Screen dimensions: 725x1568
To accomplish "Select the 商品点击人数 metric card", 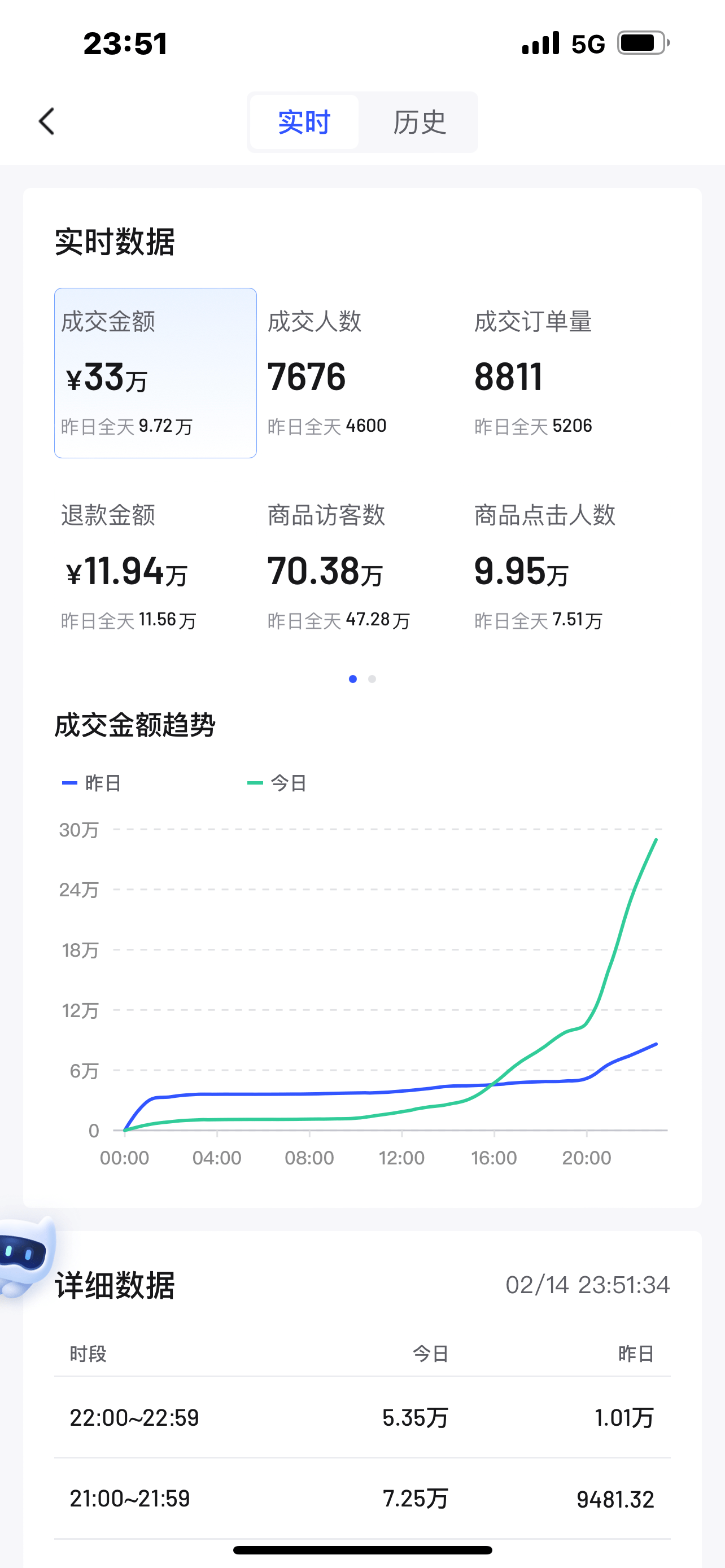I will (x=569, y=567).
